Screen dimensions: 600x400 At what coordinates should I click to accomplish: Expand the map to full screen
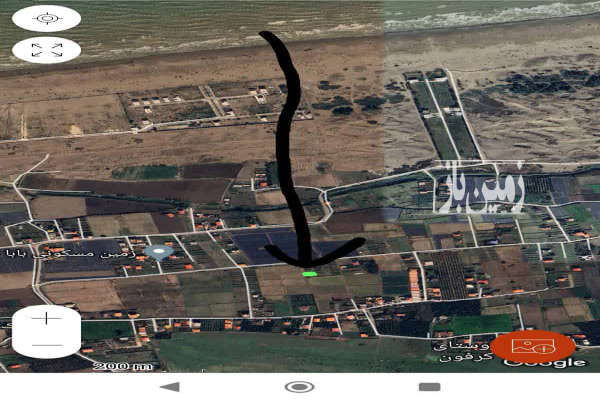click(x=46, y=50)
